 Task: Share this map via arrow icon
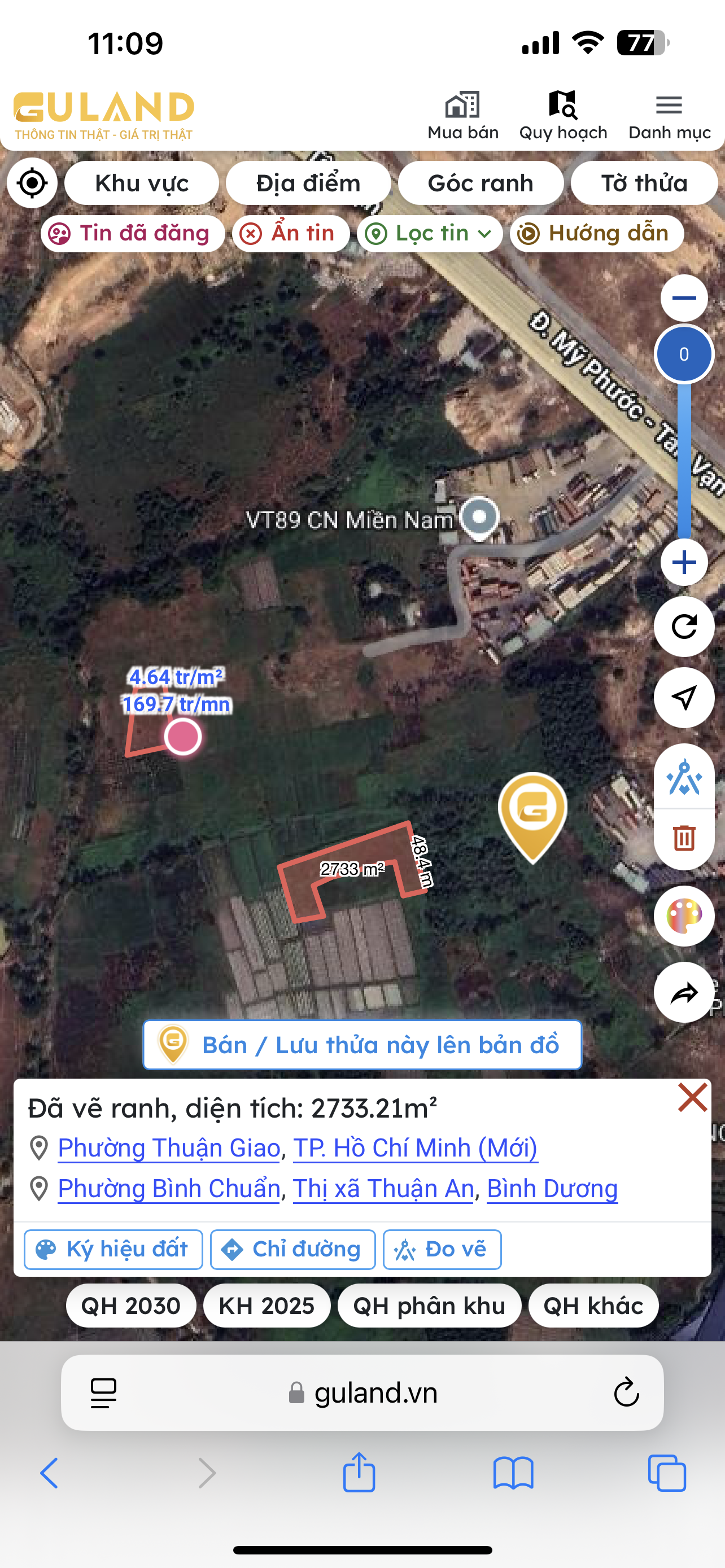click(684, 993)
